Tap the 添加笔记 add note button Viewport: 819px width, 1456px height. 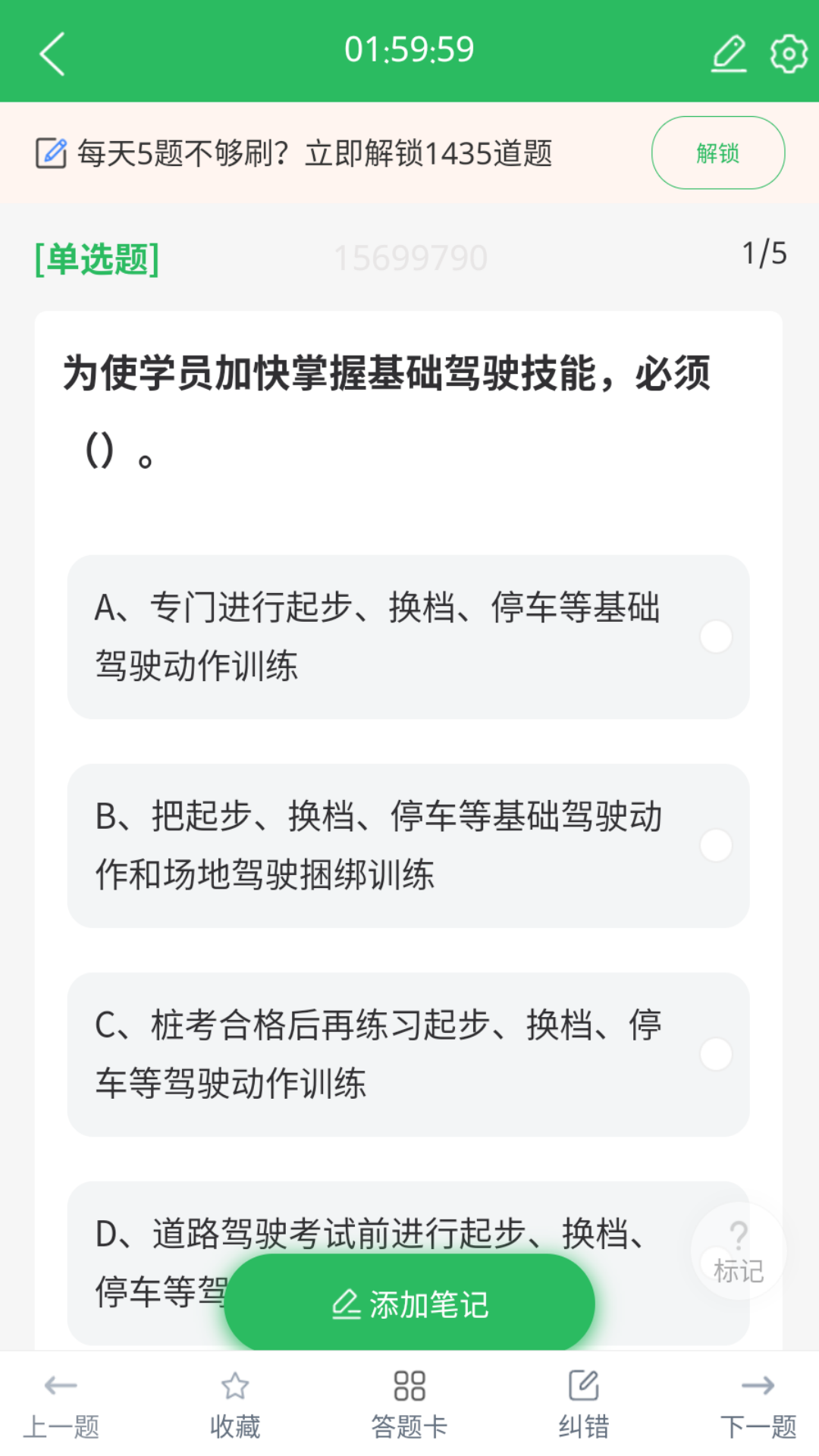coord(409,1303)
